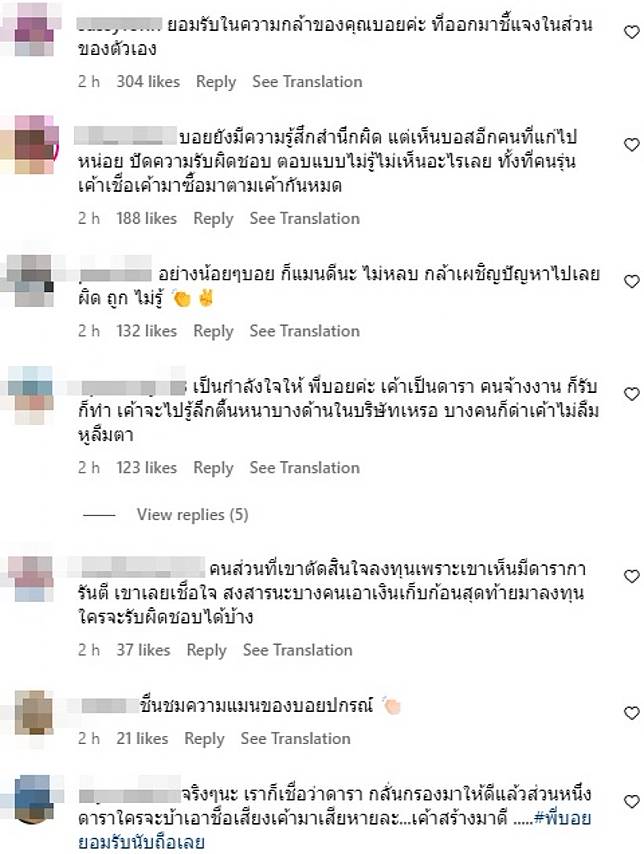
Task: Expand View replies (5)
Action: tap(192, 514)
